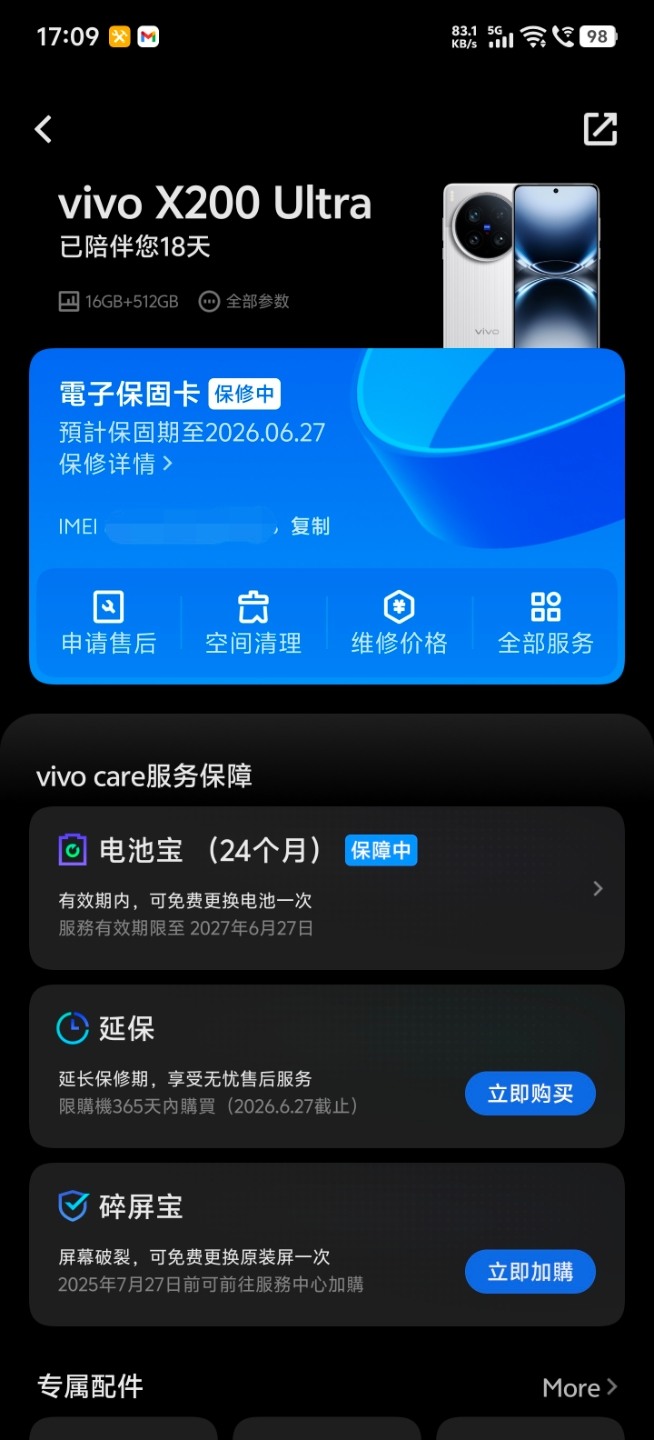Check 维修价格 repair prices

point(399,623)
